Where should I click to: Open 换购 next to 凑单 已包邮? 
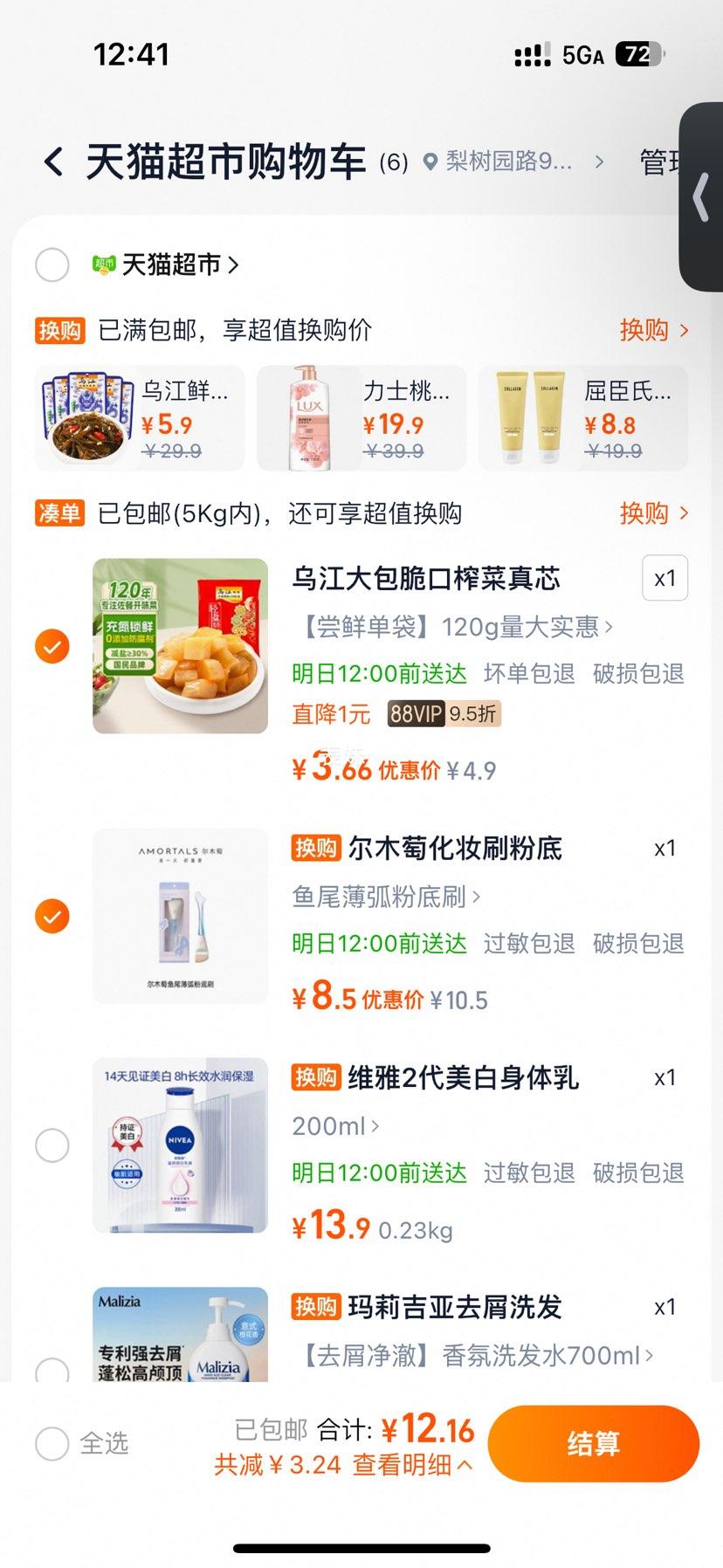coord(653,513)
